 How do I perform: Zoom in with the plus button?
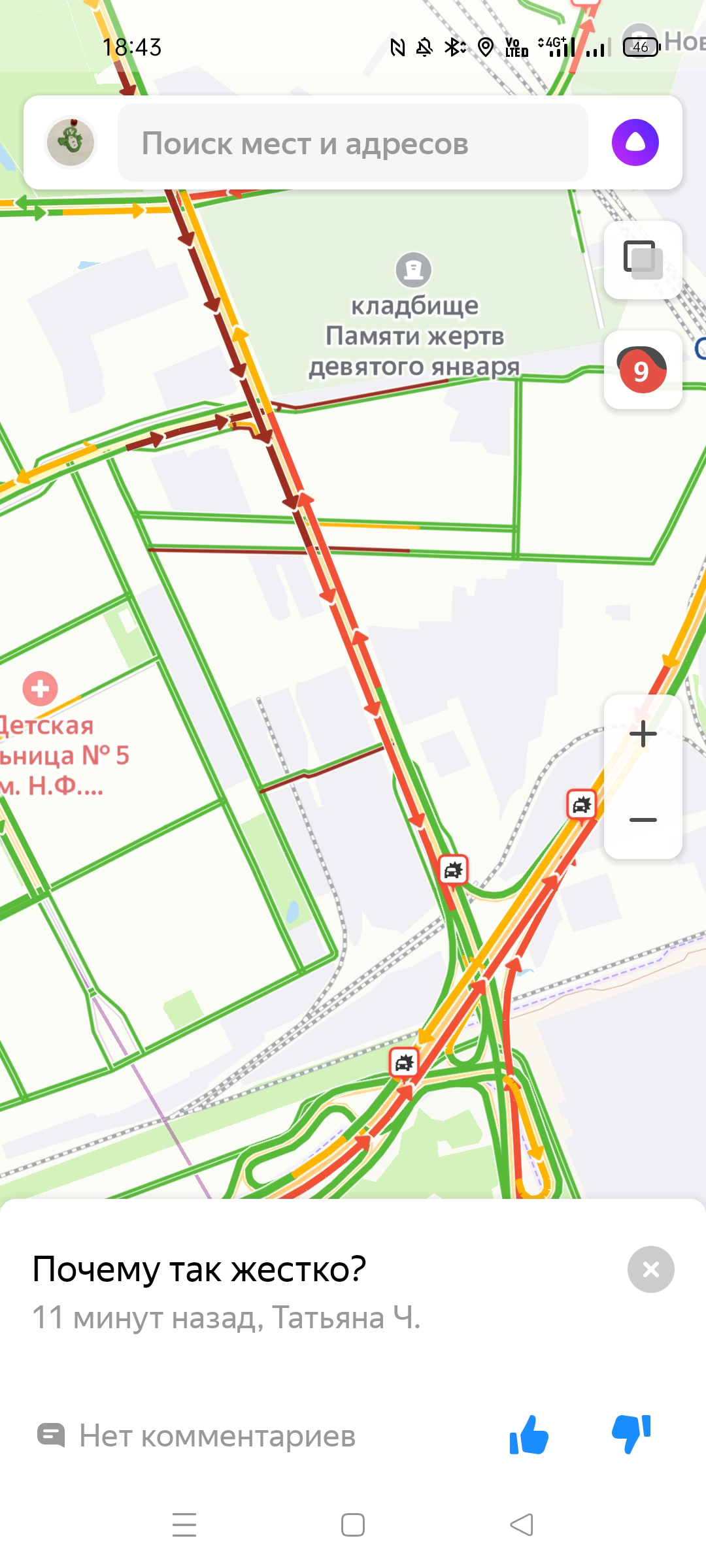point(643,734)
